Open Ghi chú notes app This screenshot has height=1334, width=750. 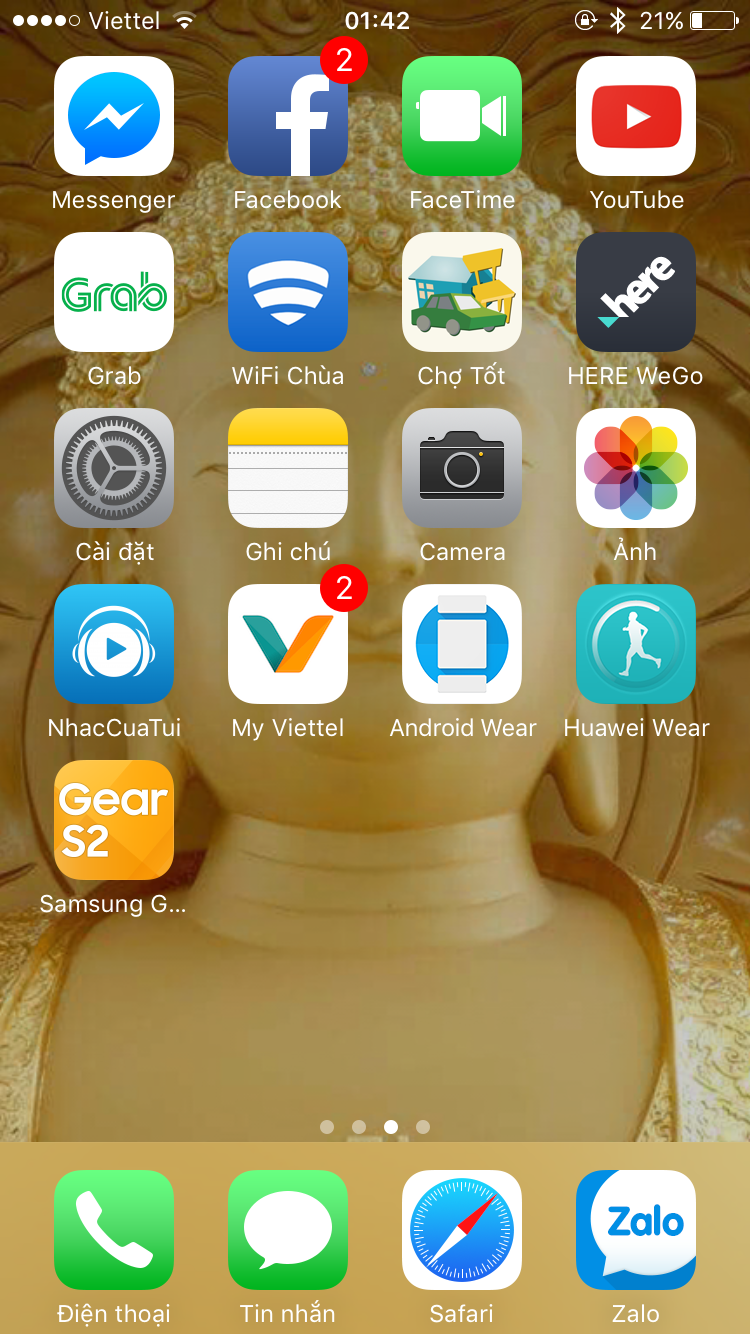(288, 469)
